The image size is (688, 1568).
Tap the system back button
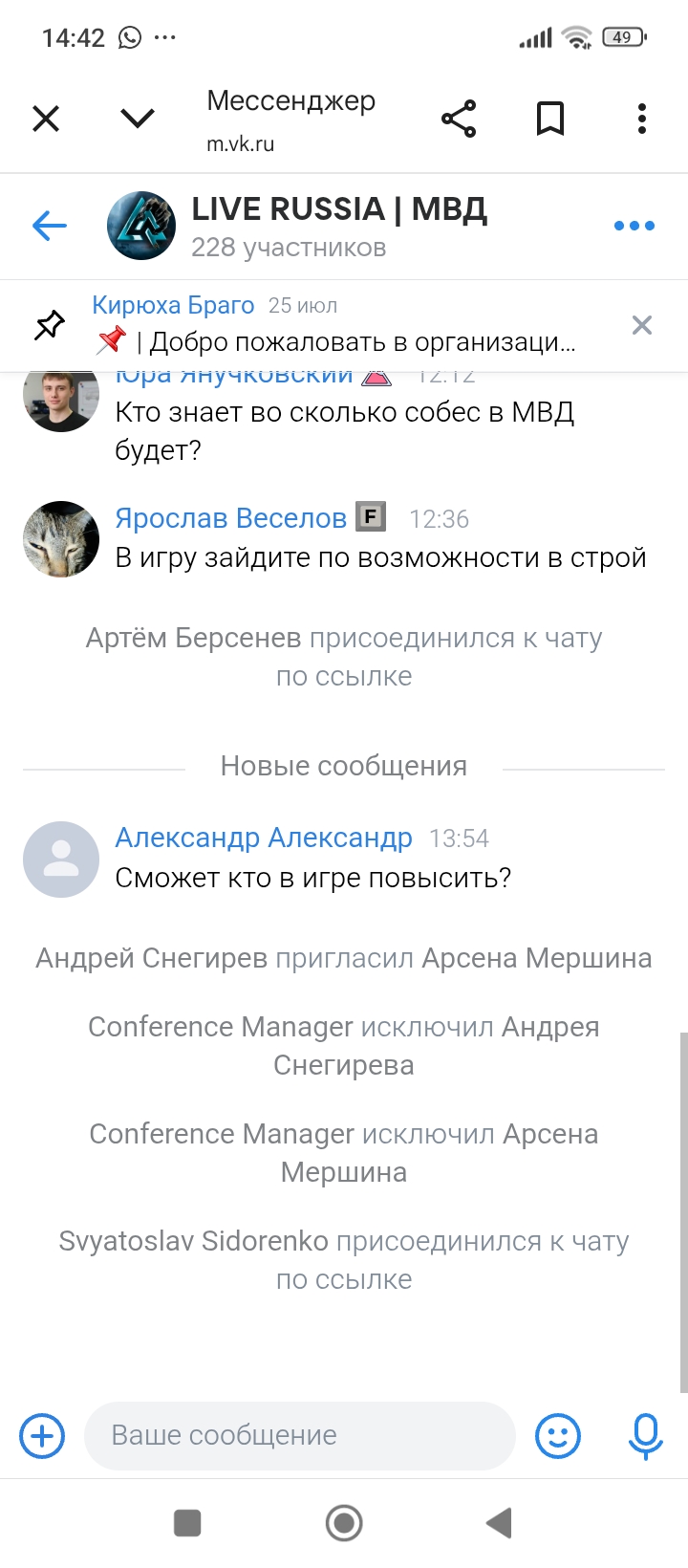tap(499, 1523)
